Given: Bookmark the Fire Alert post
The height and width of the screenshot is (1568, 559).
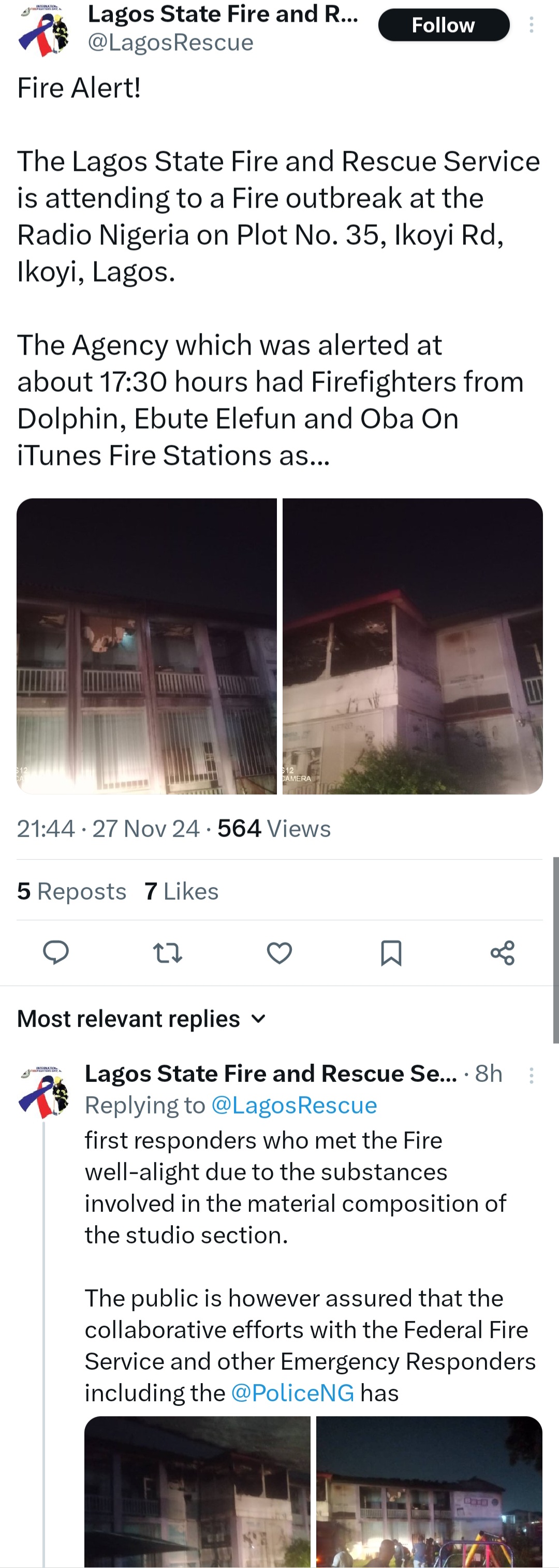Looking at the screenshot, I should pos(391,952).
